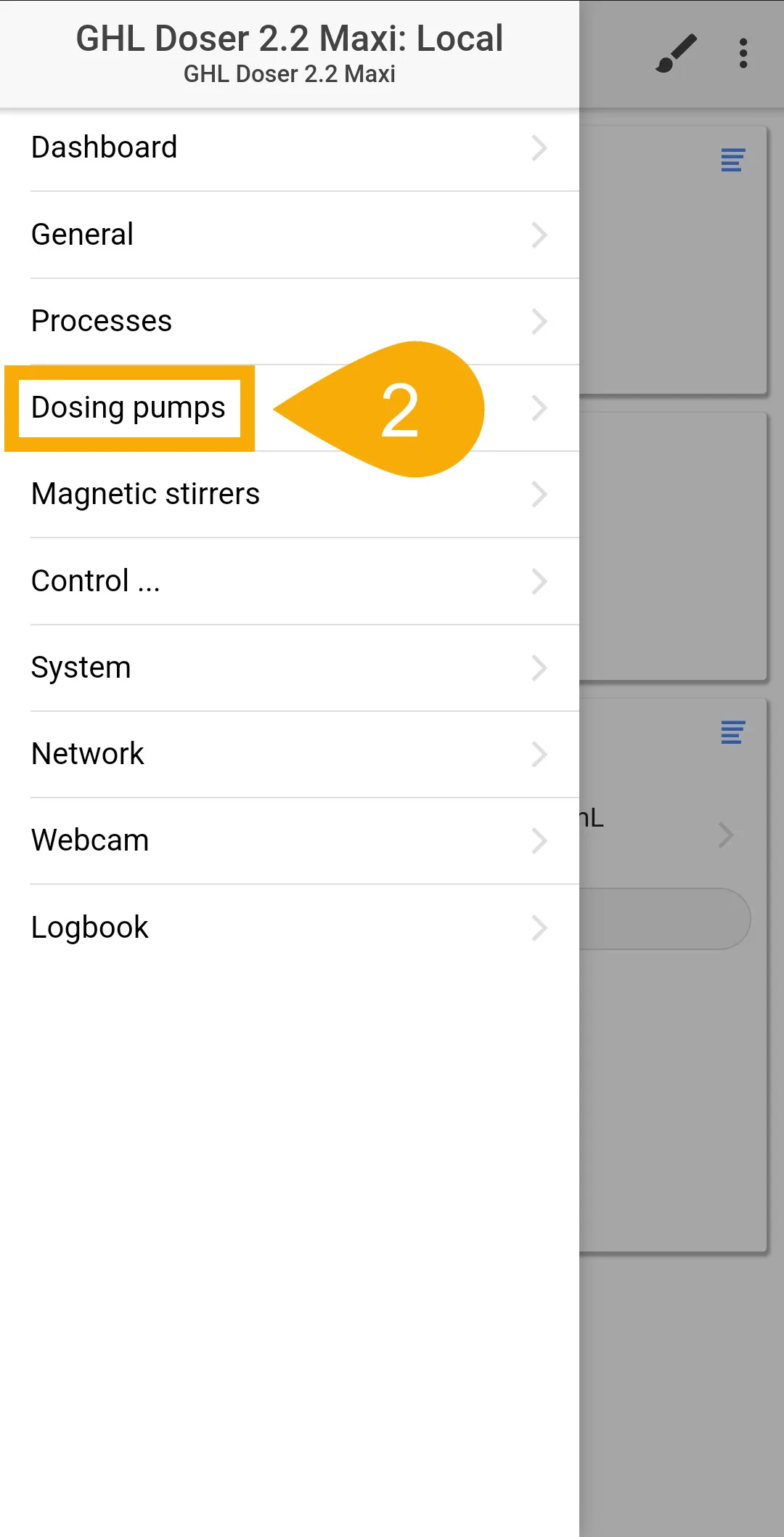Screen dimensions: 784x1537
Task: Select Dosing pumps
Action: click(290, 408)
